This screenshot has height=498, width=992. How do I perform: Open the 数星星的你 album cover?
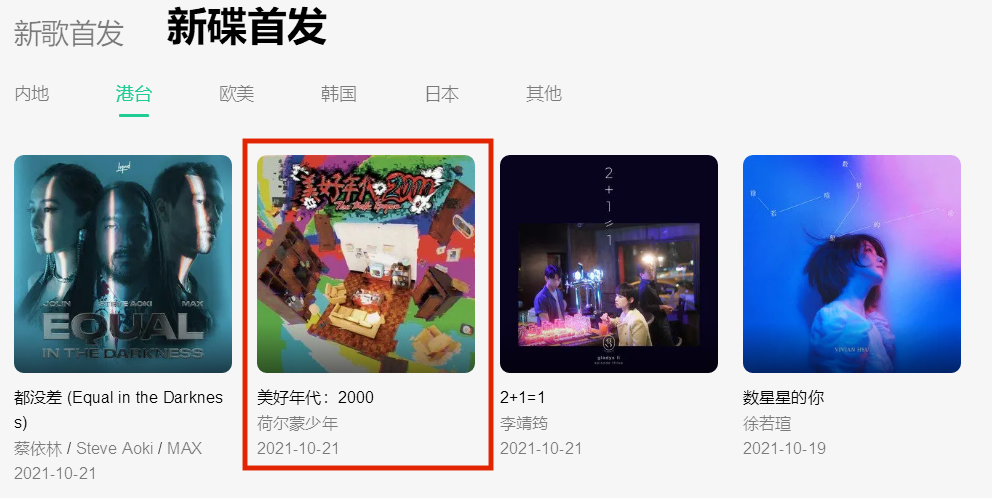[852, 264]
